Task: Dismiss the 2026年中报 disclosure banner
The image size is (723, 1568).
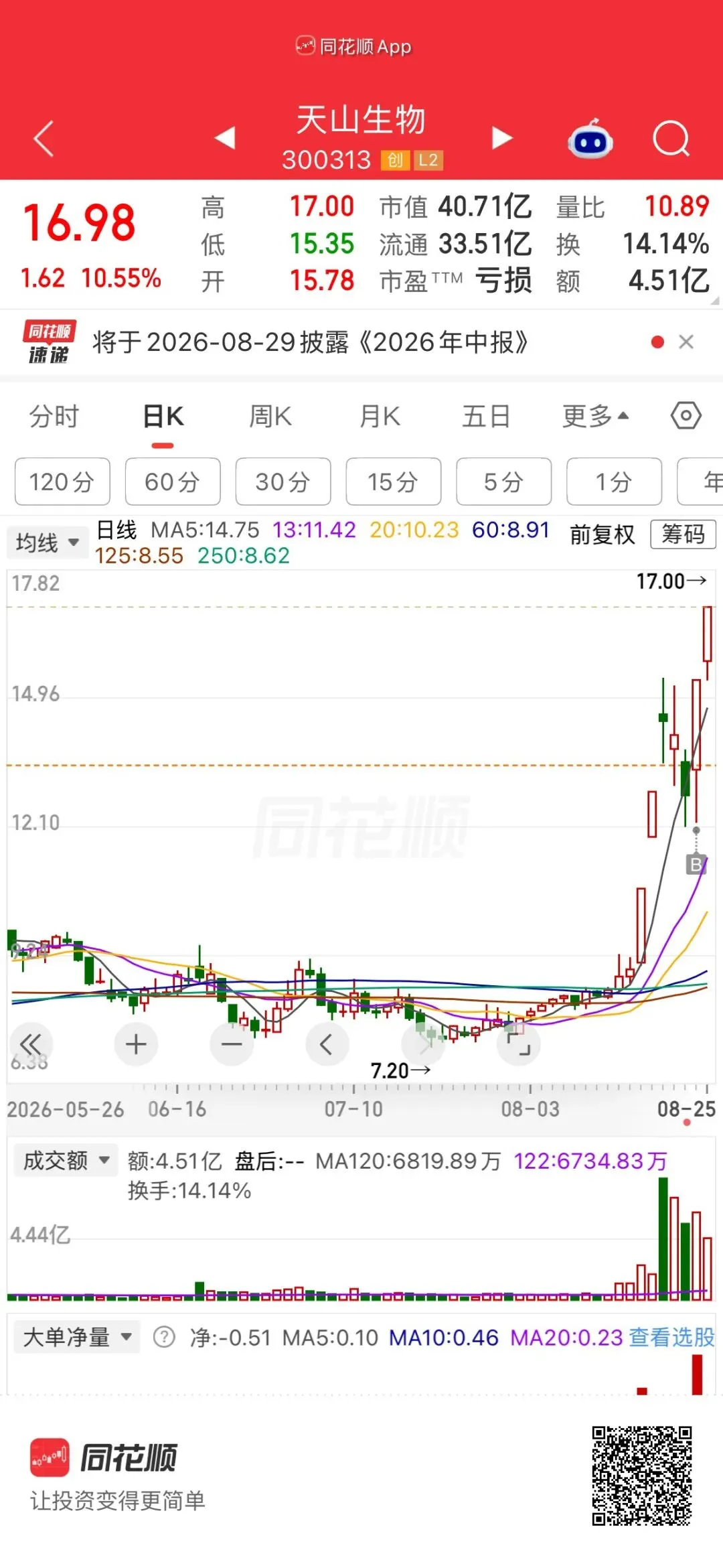Action: click(x=686, y=342)
